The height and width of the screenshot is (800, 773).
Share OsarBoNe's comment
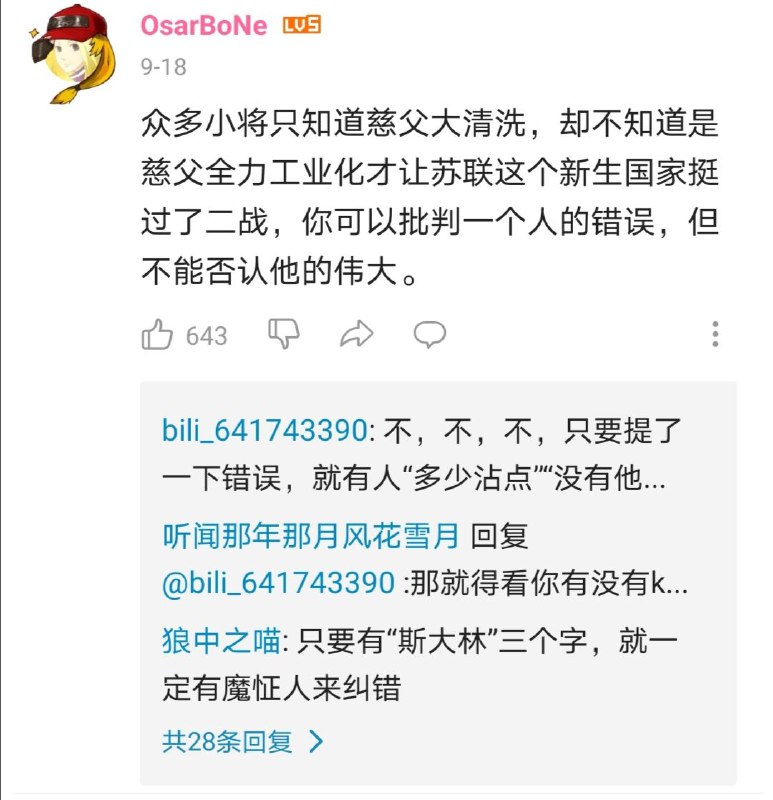coord(356,335)
